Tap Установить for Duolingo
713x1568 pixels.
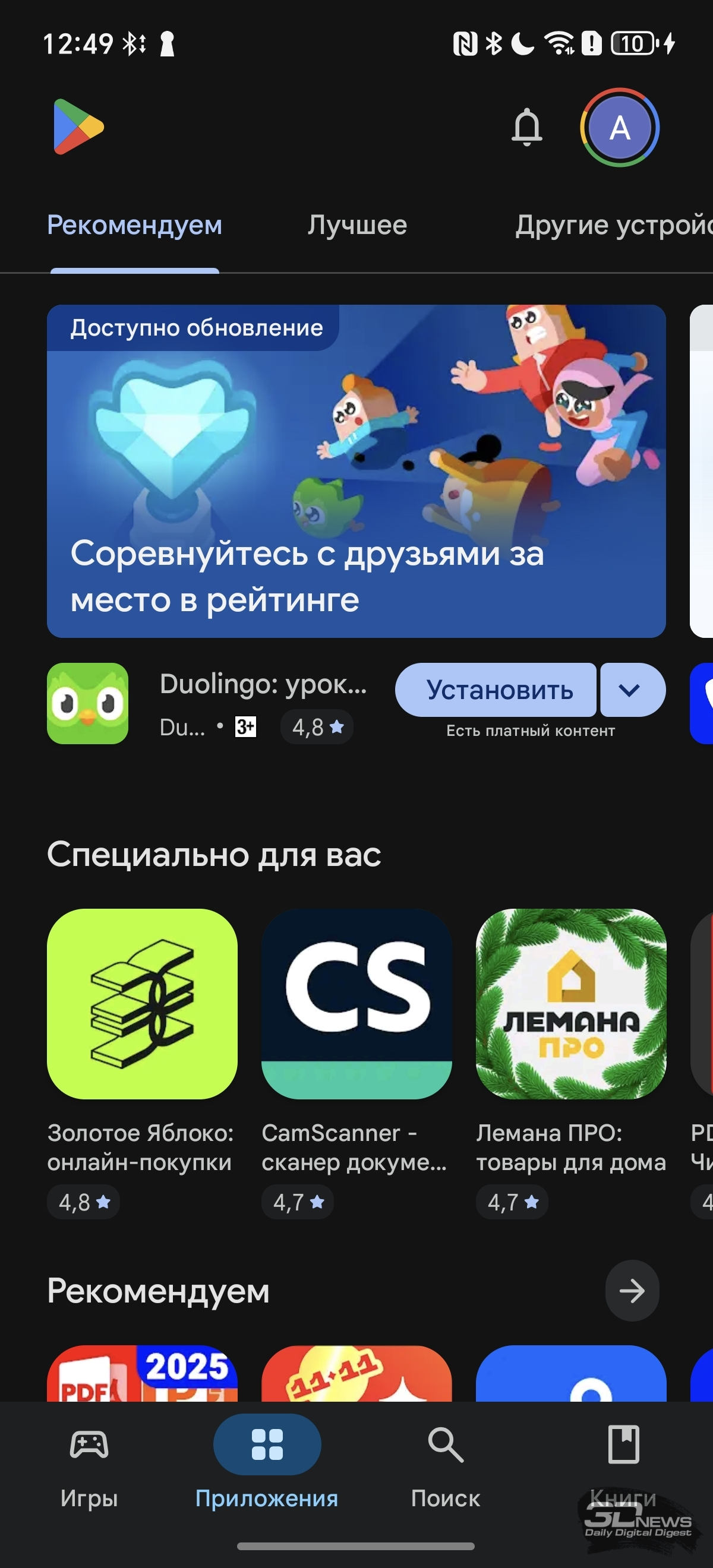pos(496,690)
